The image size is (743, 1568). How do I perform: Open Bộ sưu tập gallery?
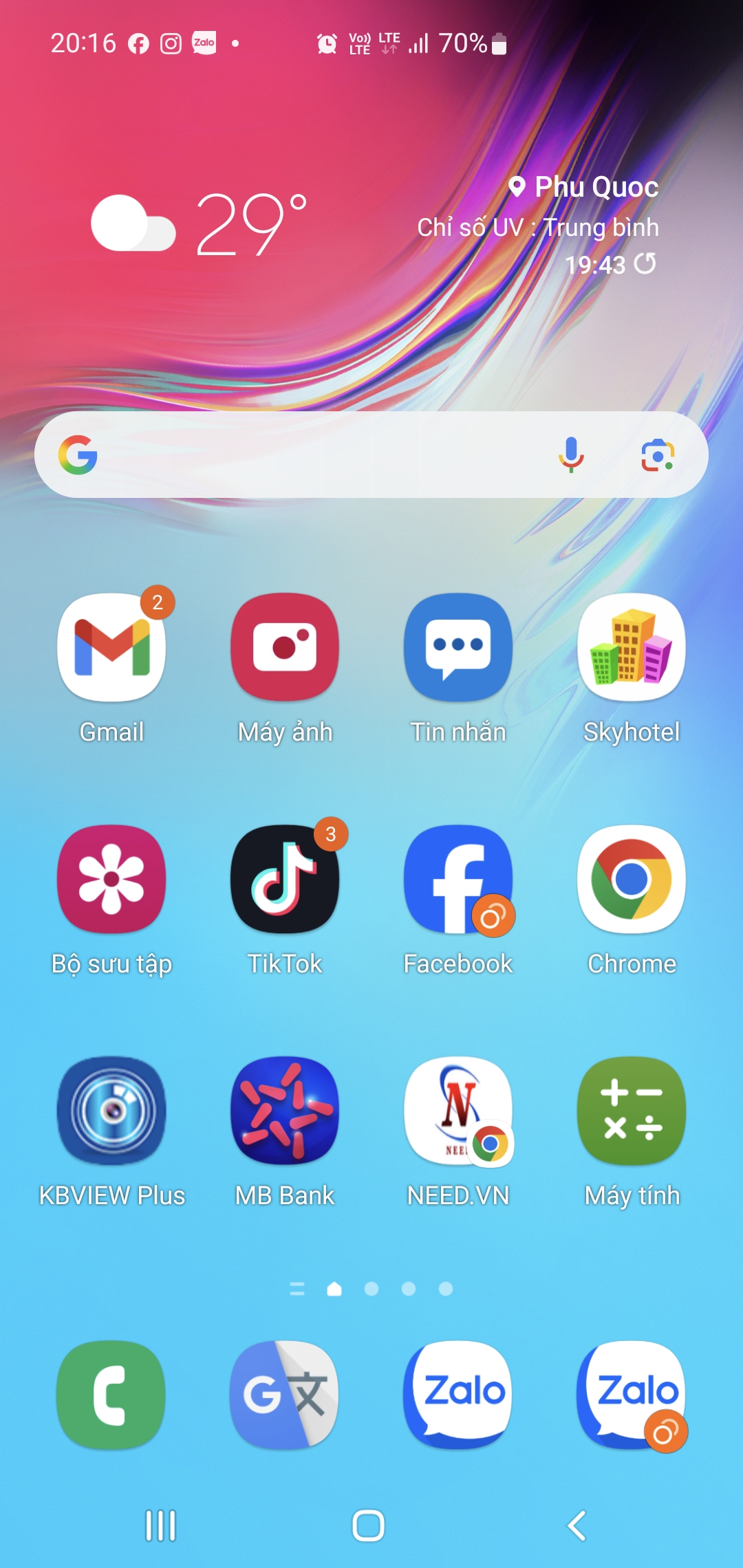(x=111, y=879)
